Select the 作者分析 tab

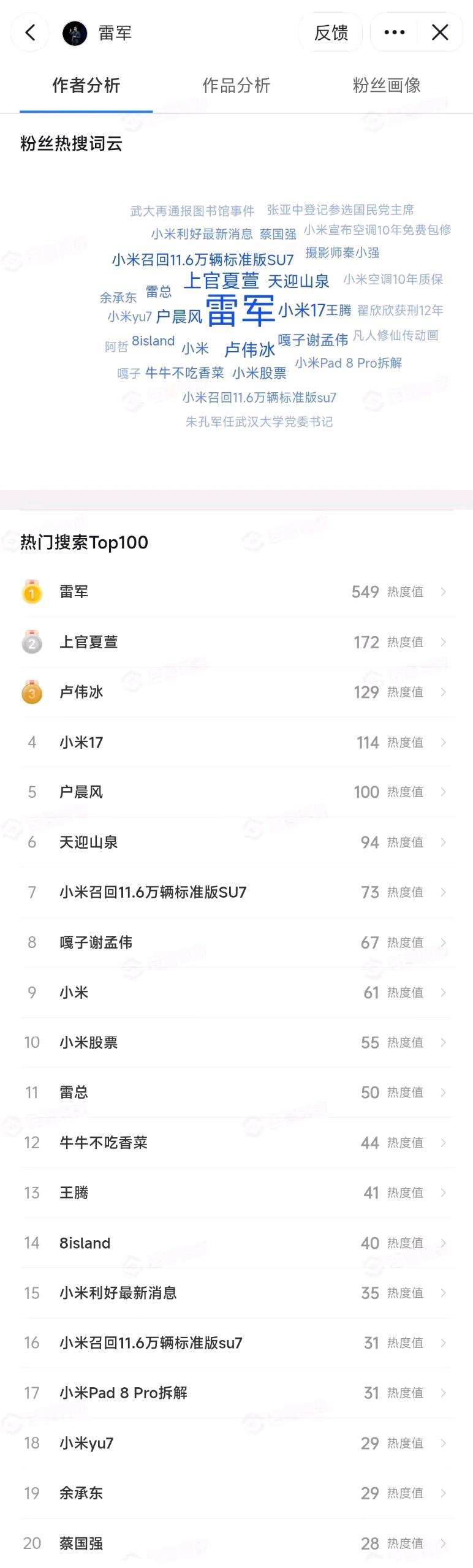pyautogui.click(x=86, y=86)
